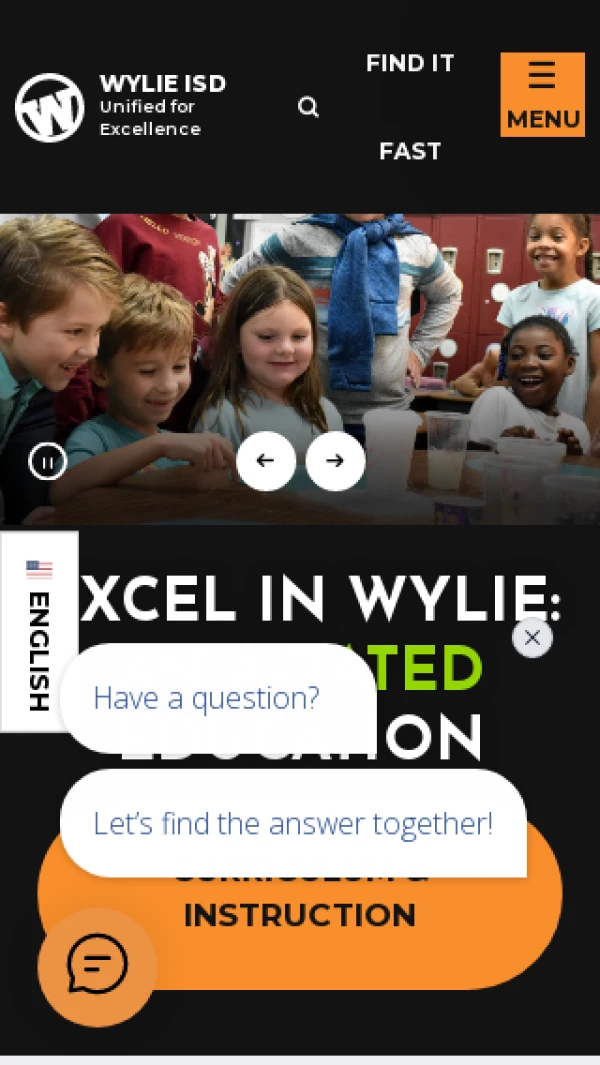Open the Find It Fast link

tap(410, 107)
